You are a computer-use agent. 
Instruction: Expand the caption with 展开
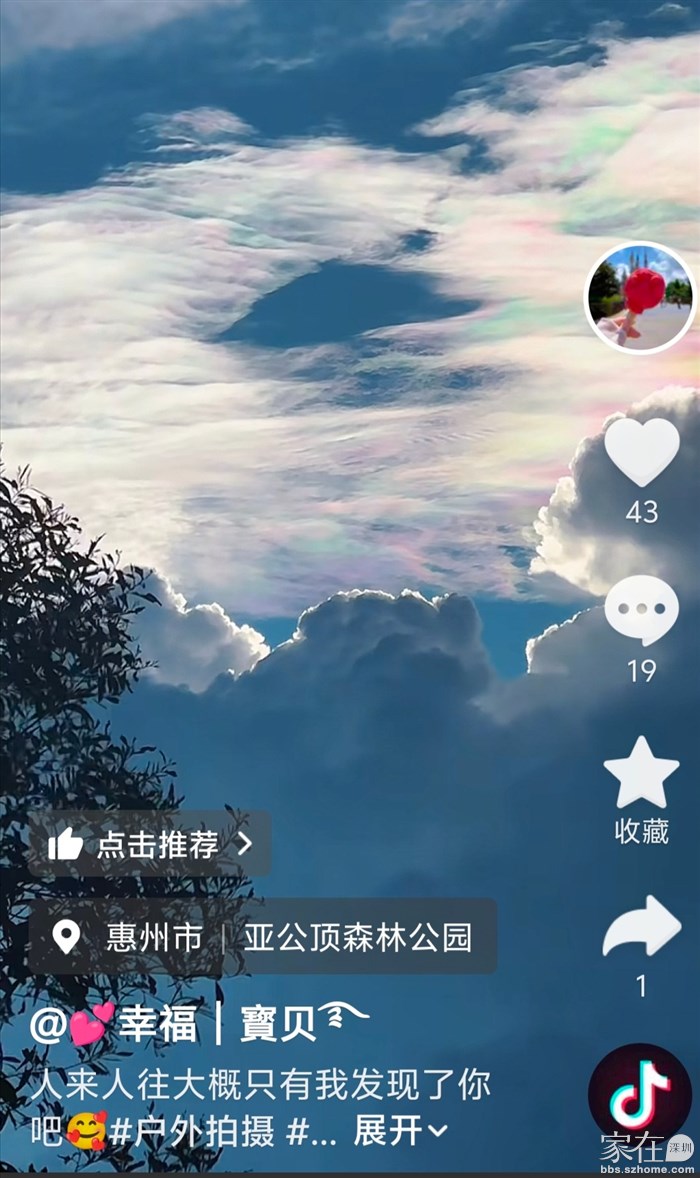click(400, 1132)
